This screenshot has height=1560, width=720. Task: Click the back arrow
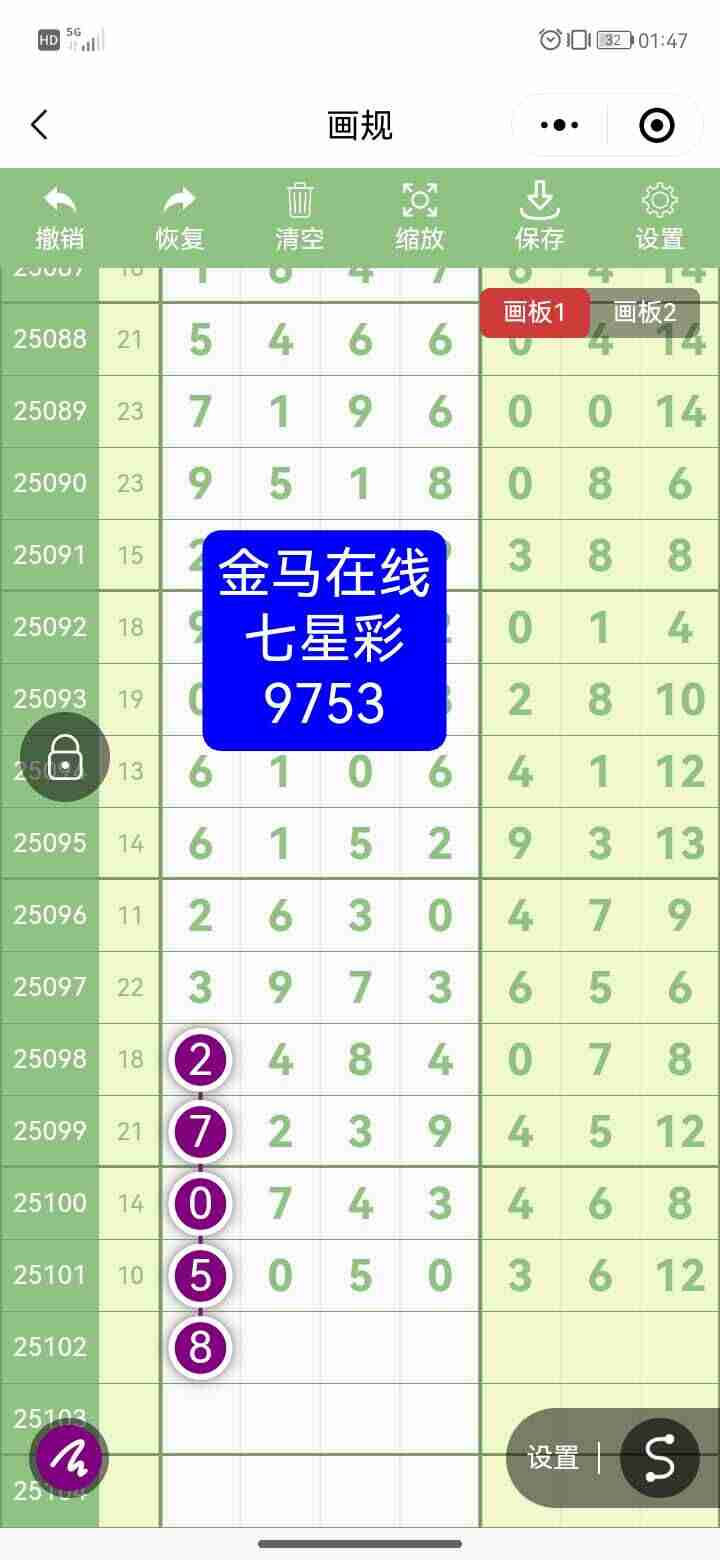[x=38, y=125]
